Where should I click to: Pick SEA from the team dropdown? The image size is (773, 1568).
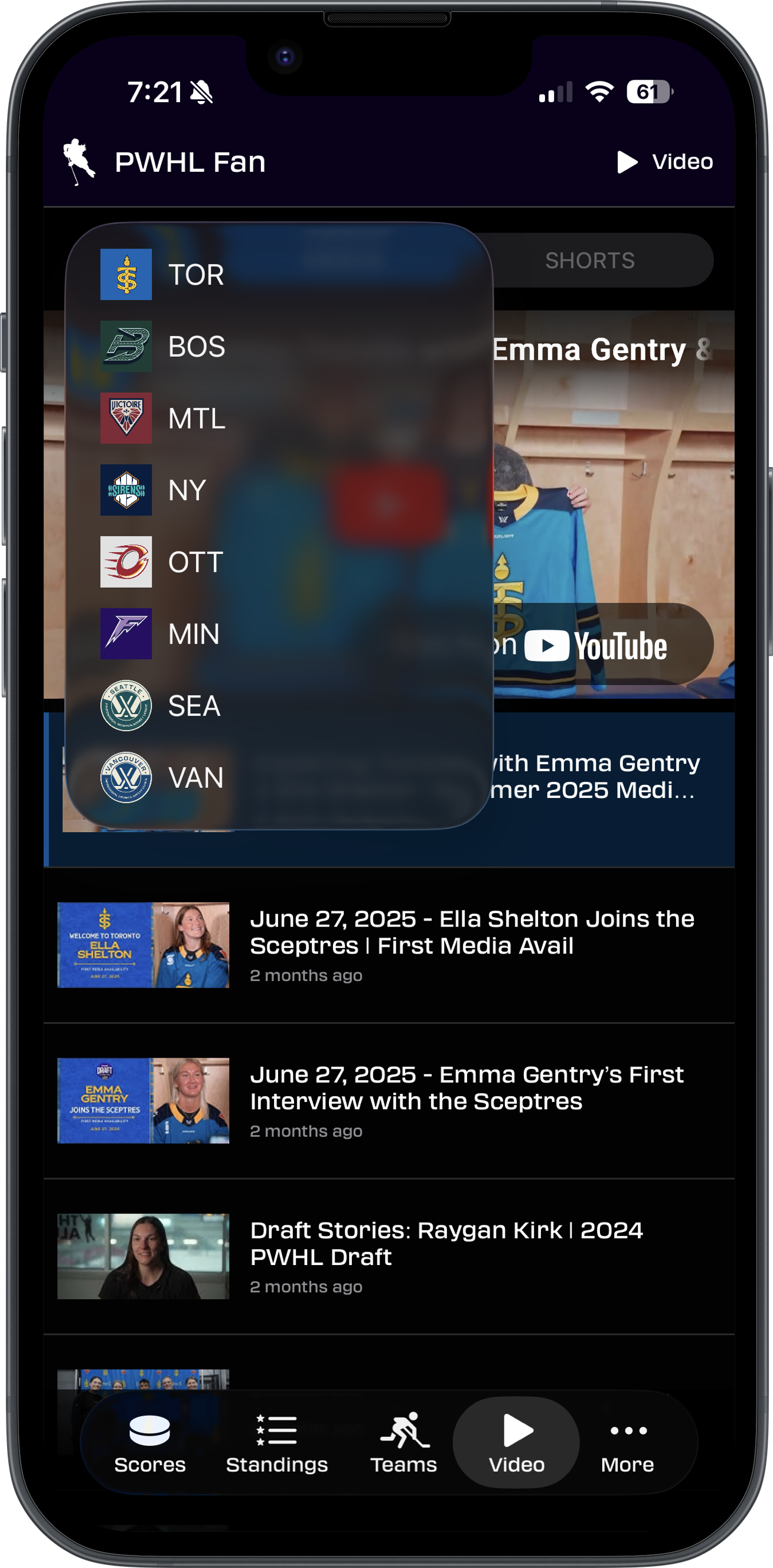(x=193, y=706)
